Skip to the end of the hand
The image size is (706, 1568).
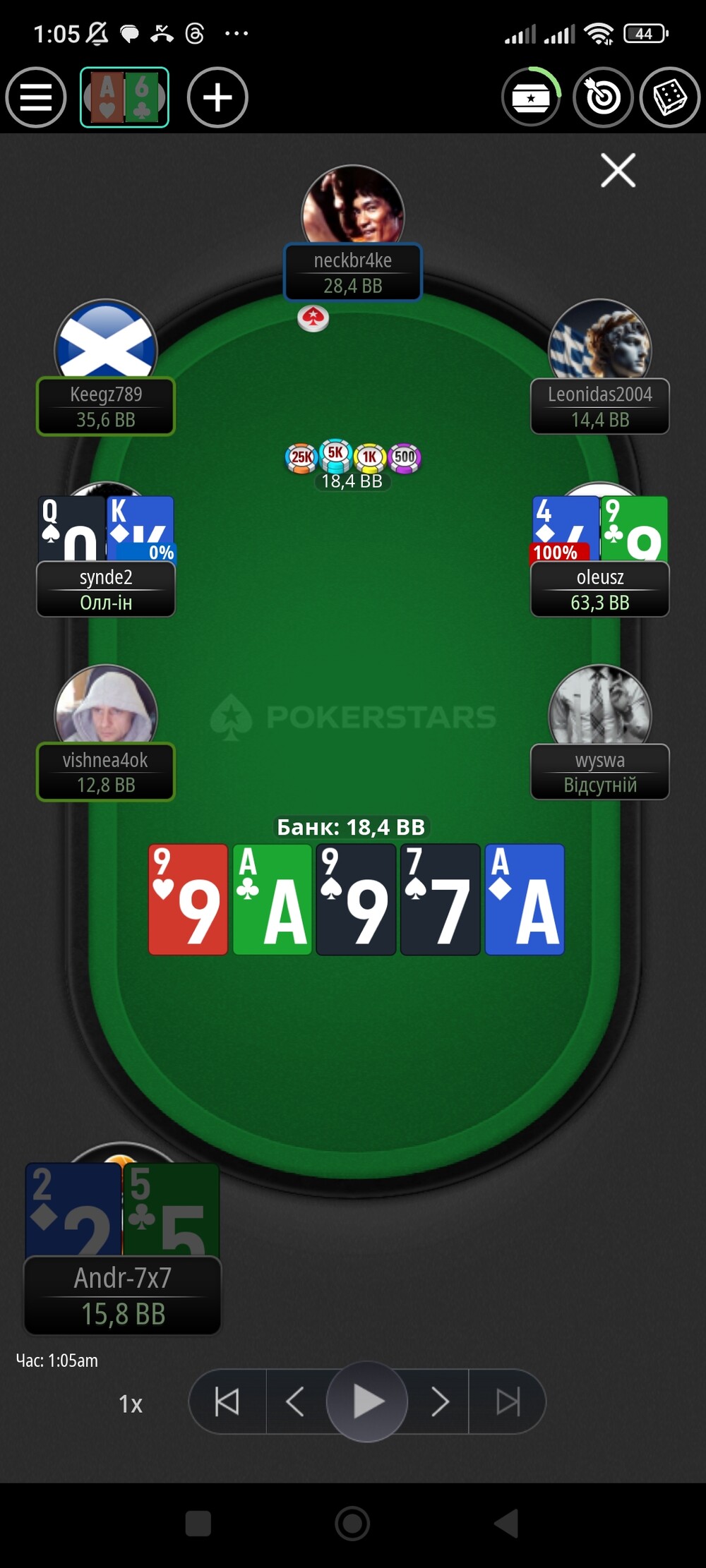(x=508, y=1401)
